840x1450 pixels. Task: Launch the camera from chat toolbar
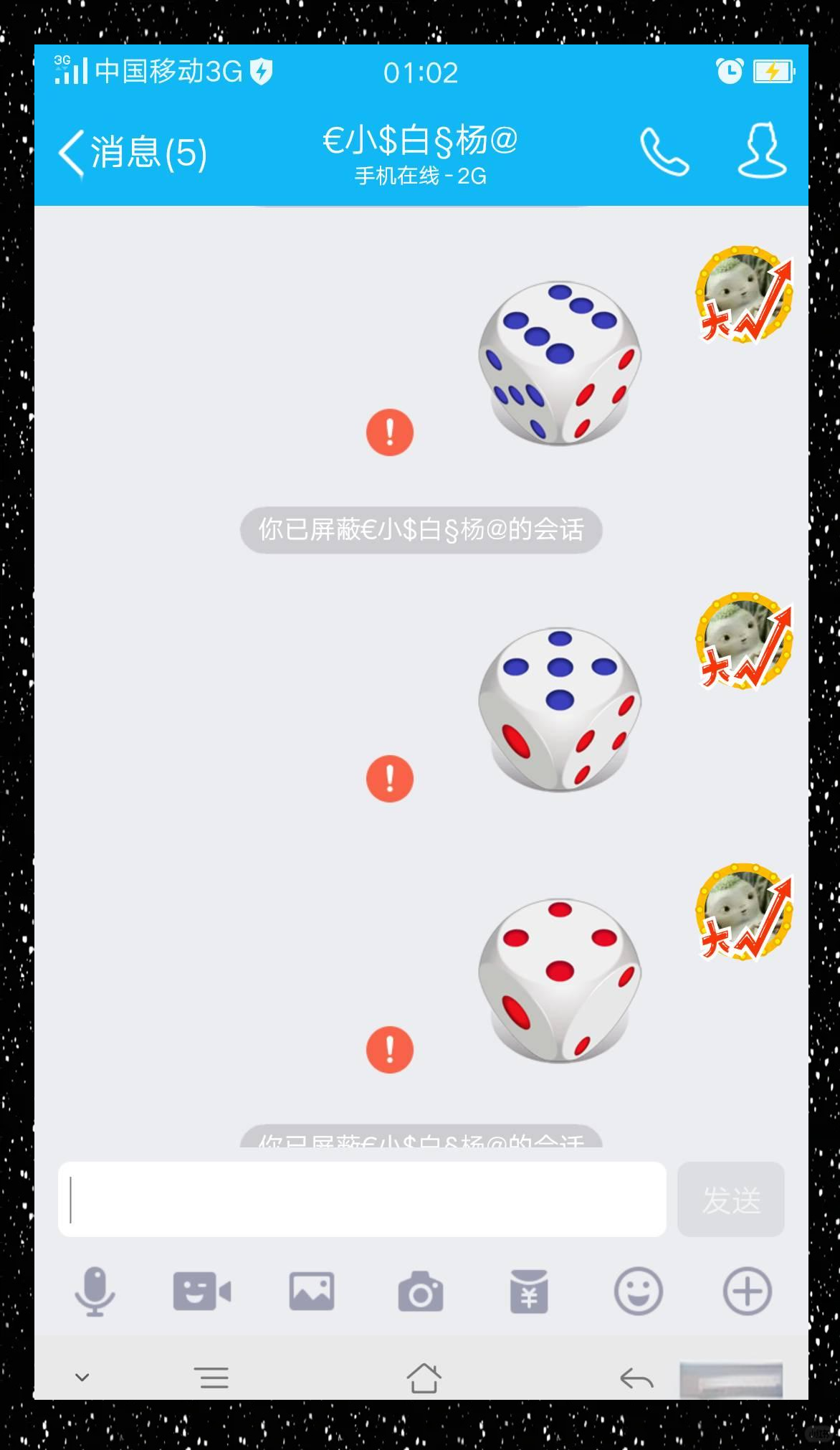[x=420, y=1292]
